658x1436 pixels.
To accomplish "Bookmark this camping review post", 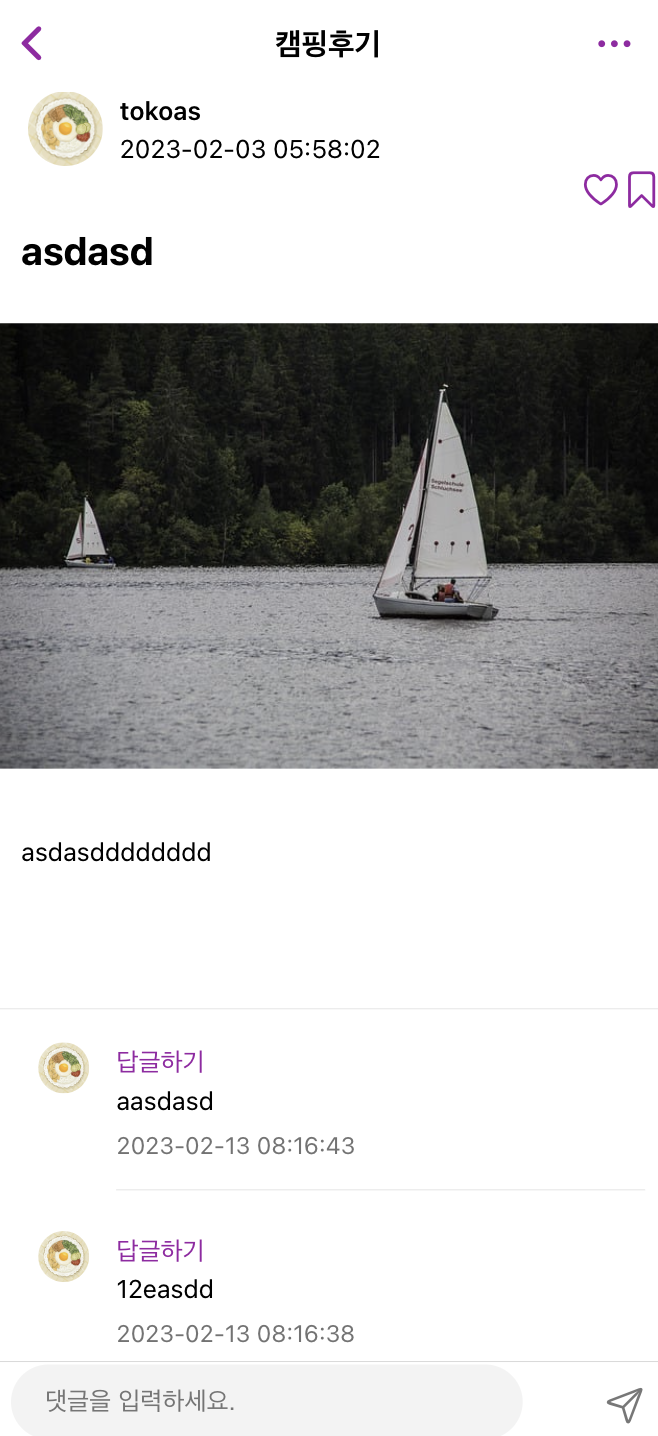I will pos(641,189).
